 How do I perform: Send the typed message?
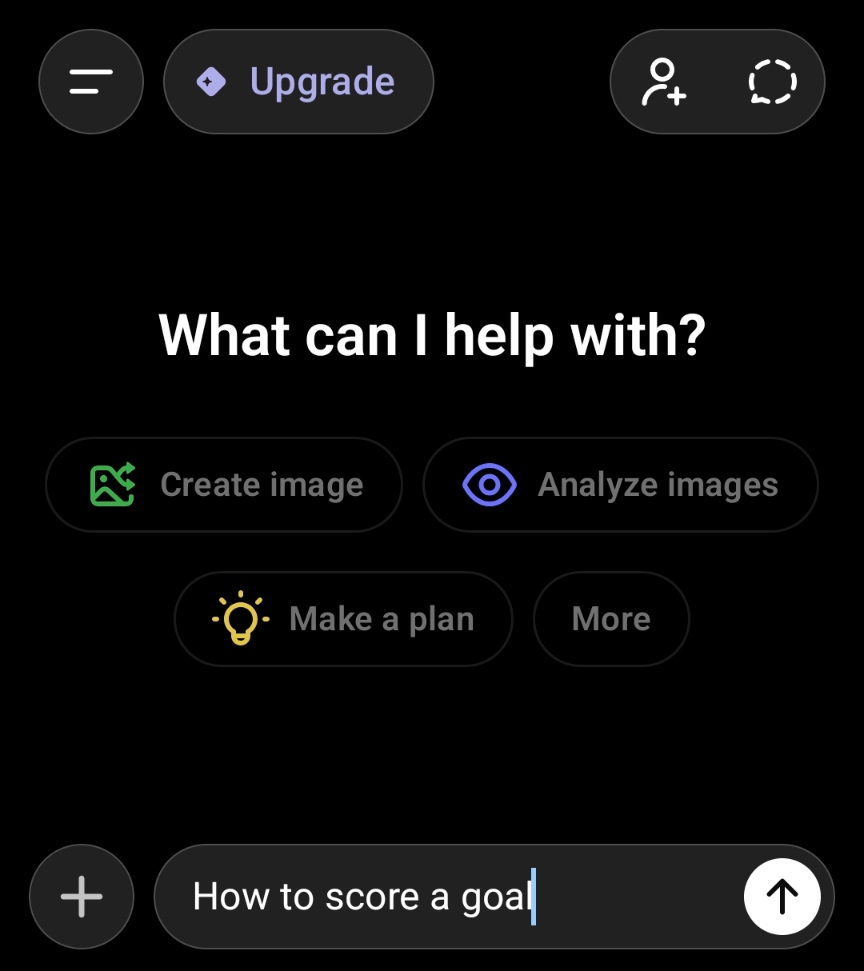782,896
